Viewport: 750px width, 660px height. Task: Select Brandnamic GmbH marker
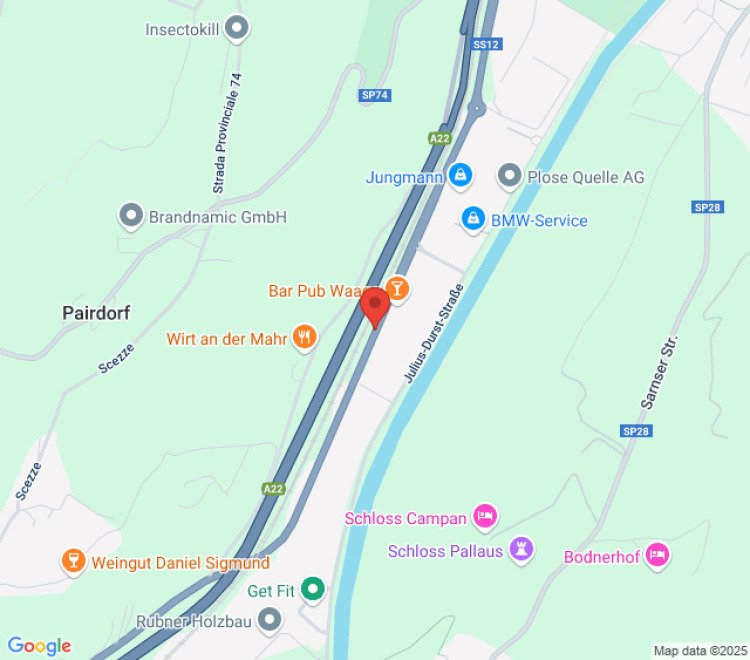131,215
